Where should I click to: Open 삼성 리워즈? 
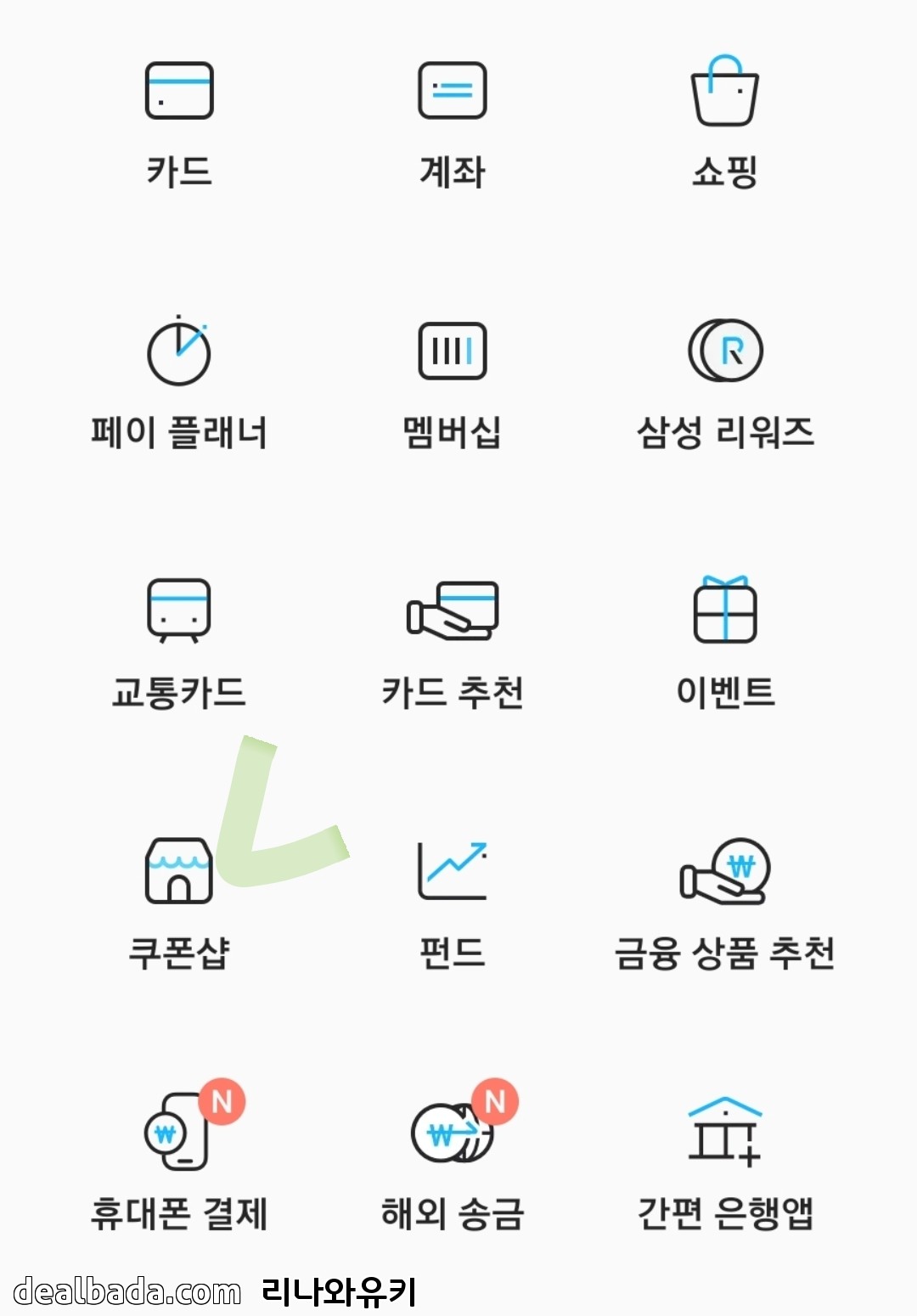tap(725, 351)
